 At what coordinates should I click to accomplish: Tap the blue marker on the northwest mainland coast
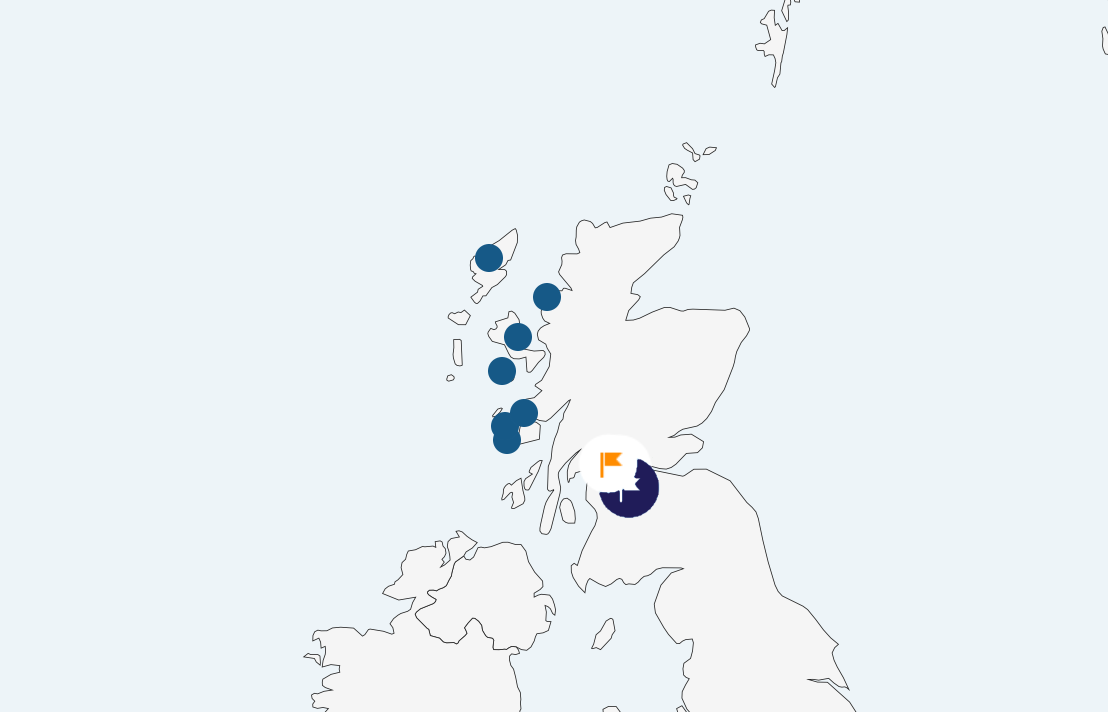point(547,297)
